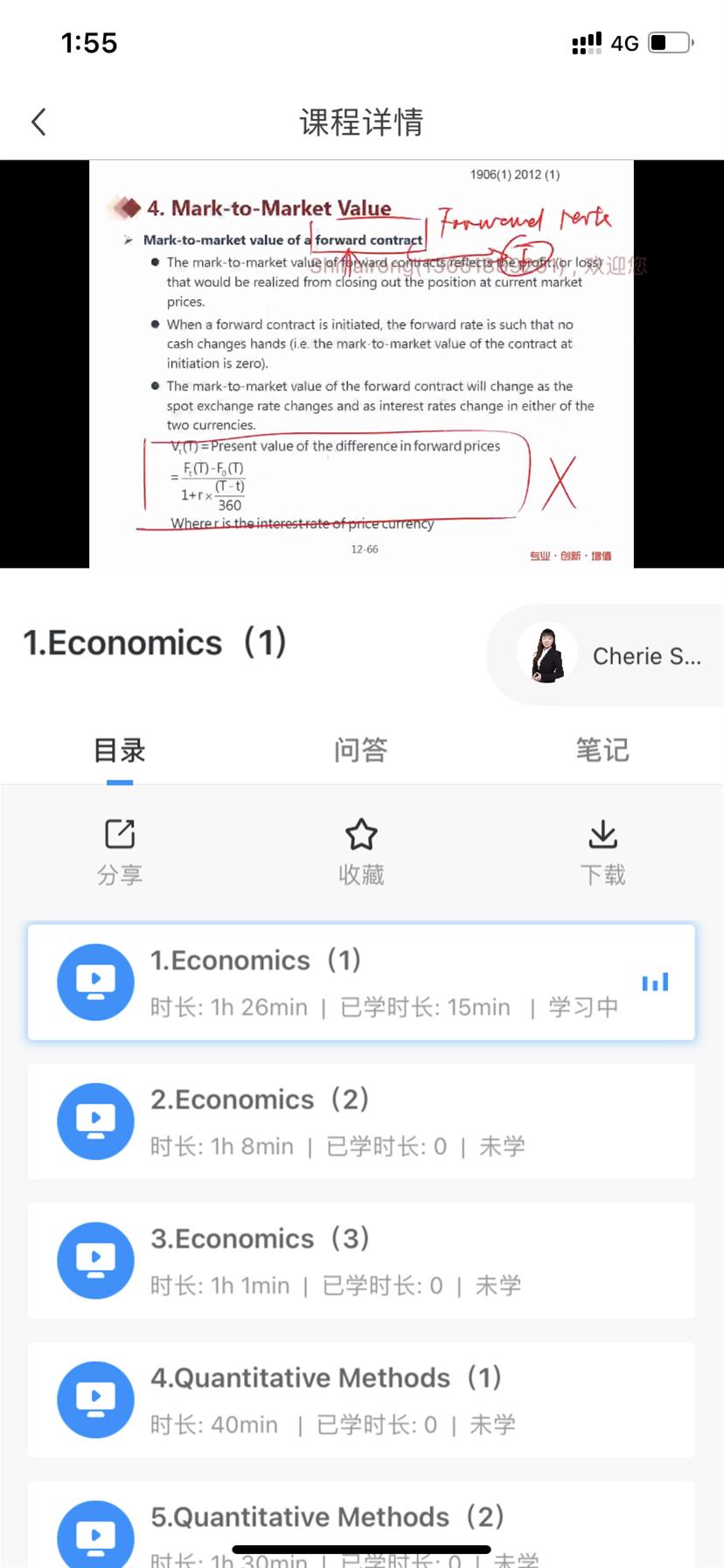Play the lesson 2.Economics (2)

(361, 1121)
